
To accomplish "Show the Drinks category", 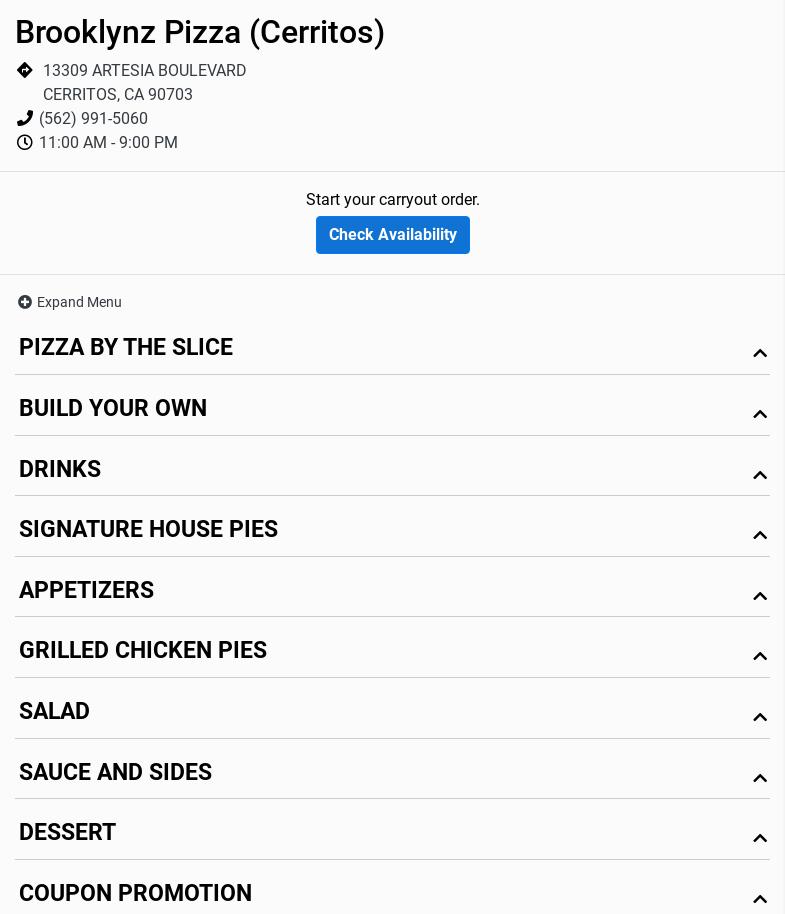I will coord(392,470).
